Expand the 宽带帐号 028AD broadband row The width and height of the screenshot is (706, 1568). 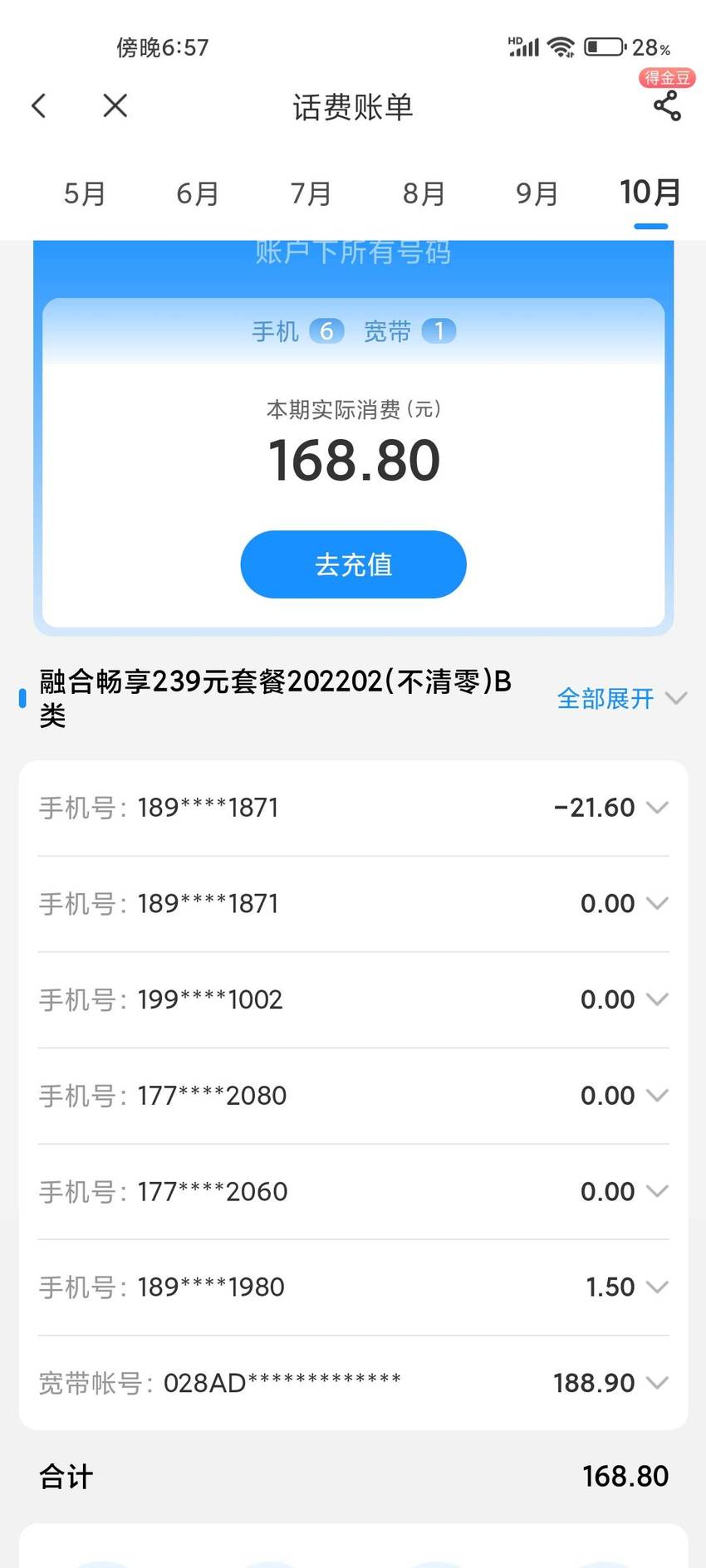[x=353, y=1383]
